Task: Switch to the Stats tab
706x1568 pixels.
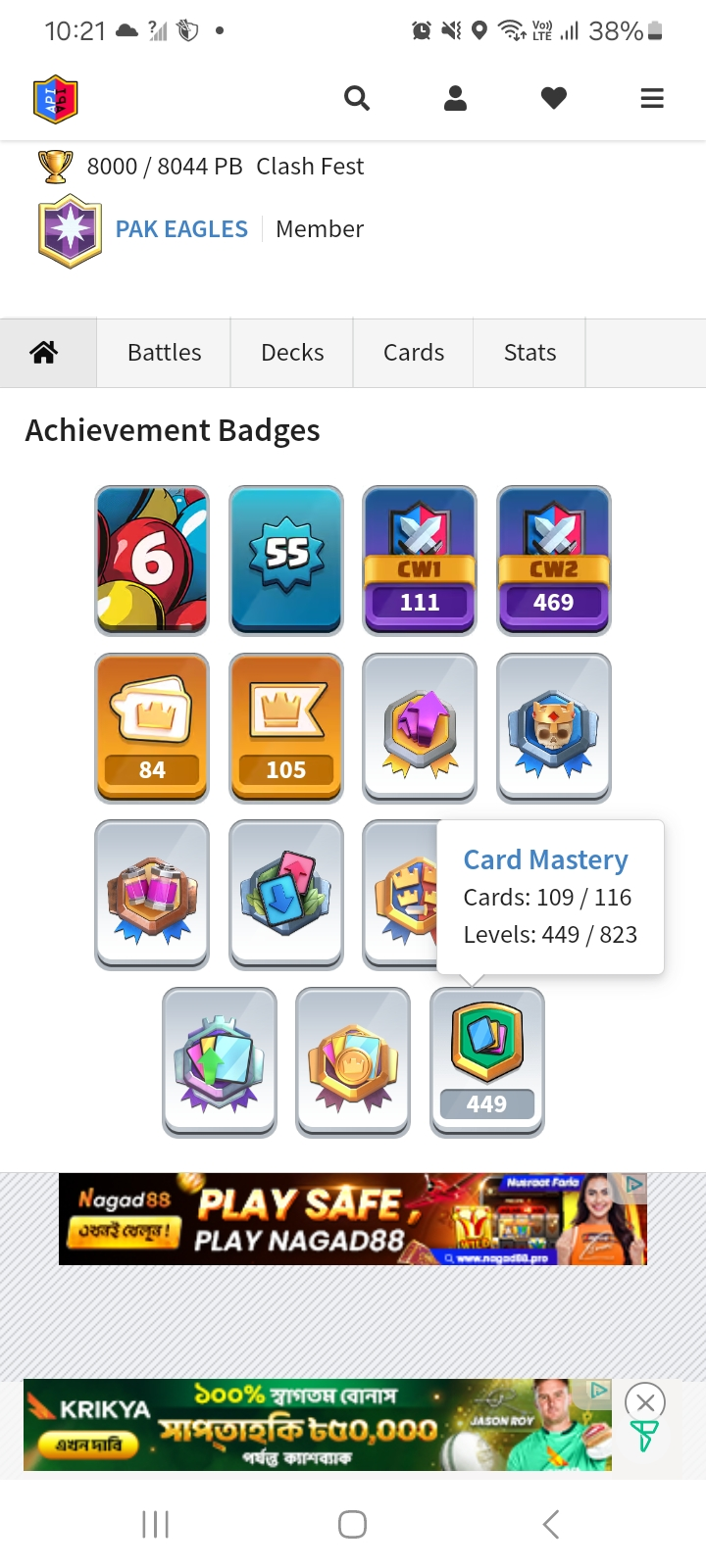Action: (529, 353)
